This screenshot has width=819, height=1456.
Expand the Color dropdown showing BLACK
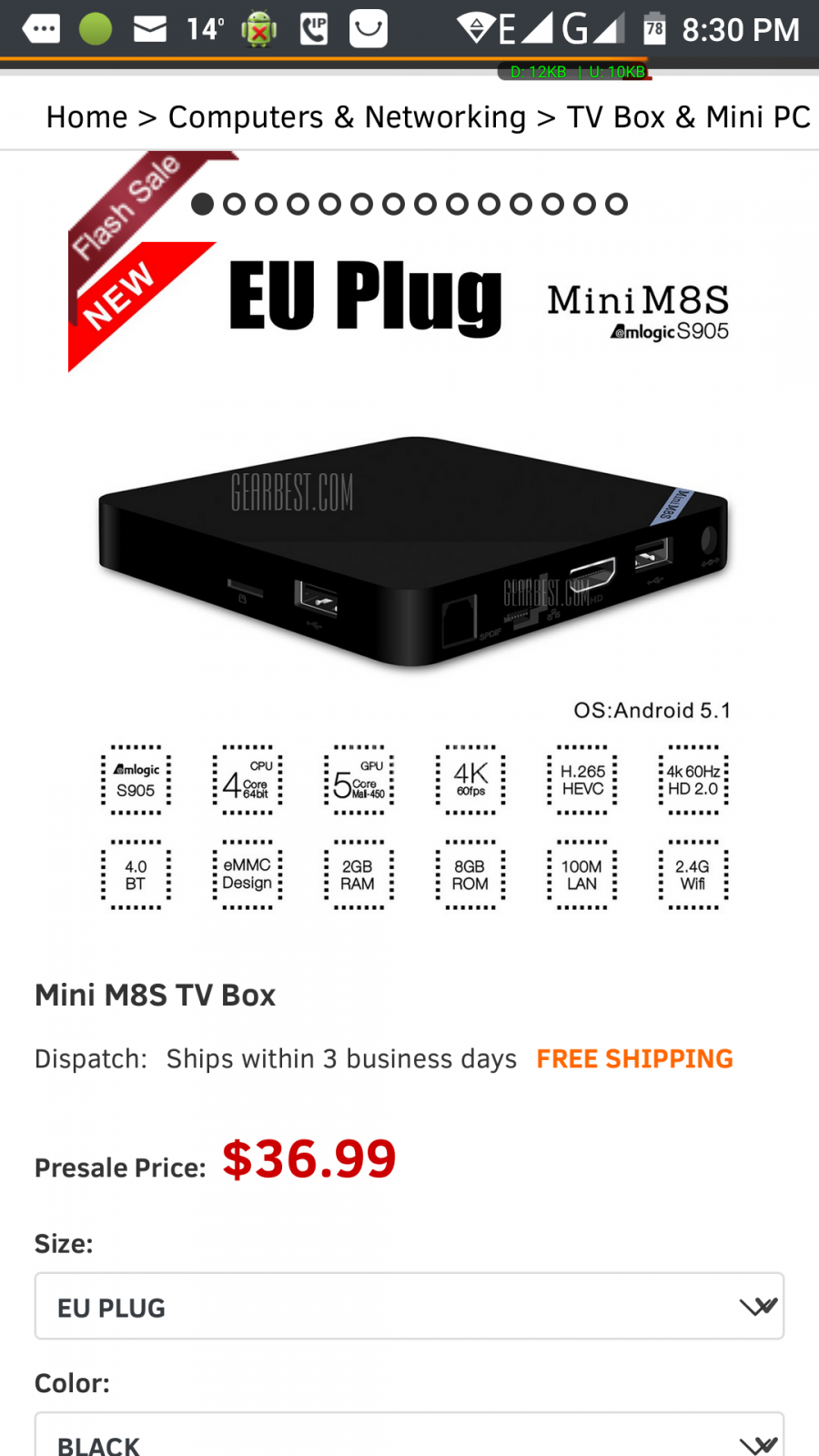click(409, 1436)
